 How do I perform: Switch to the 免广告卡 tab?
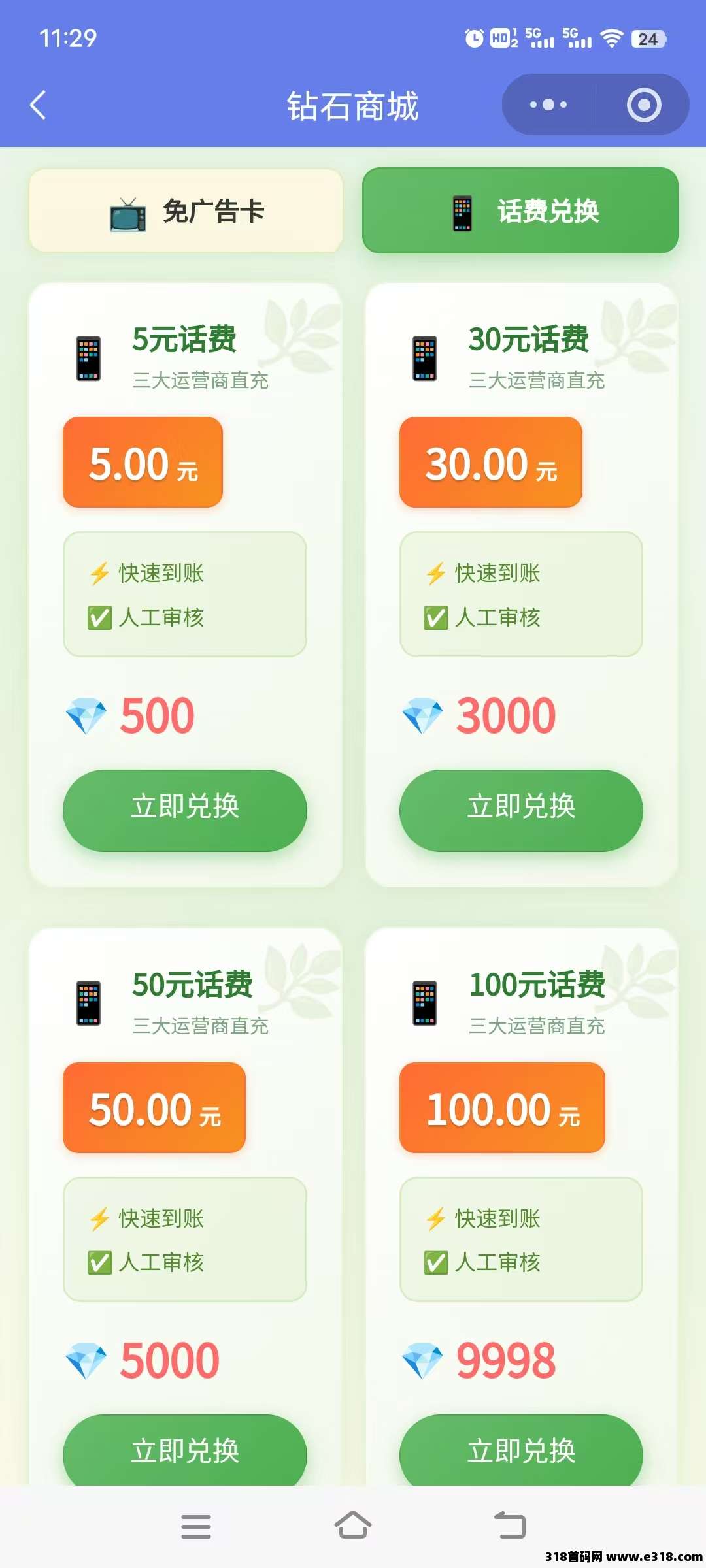pyautogui.click(x=186, y=211)
